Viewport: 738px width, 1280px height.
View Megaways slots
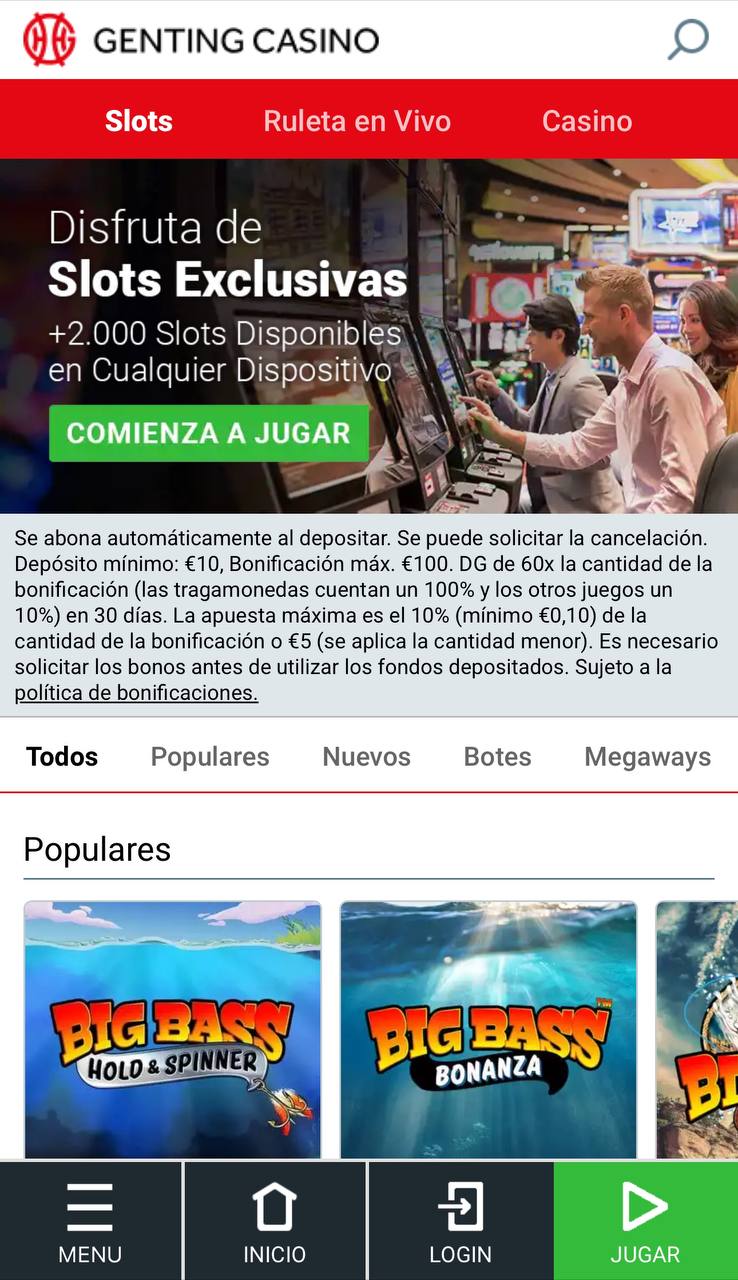coord(647,757)
